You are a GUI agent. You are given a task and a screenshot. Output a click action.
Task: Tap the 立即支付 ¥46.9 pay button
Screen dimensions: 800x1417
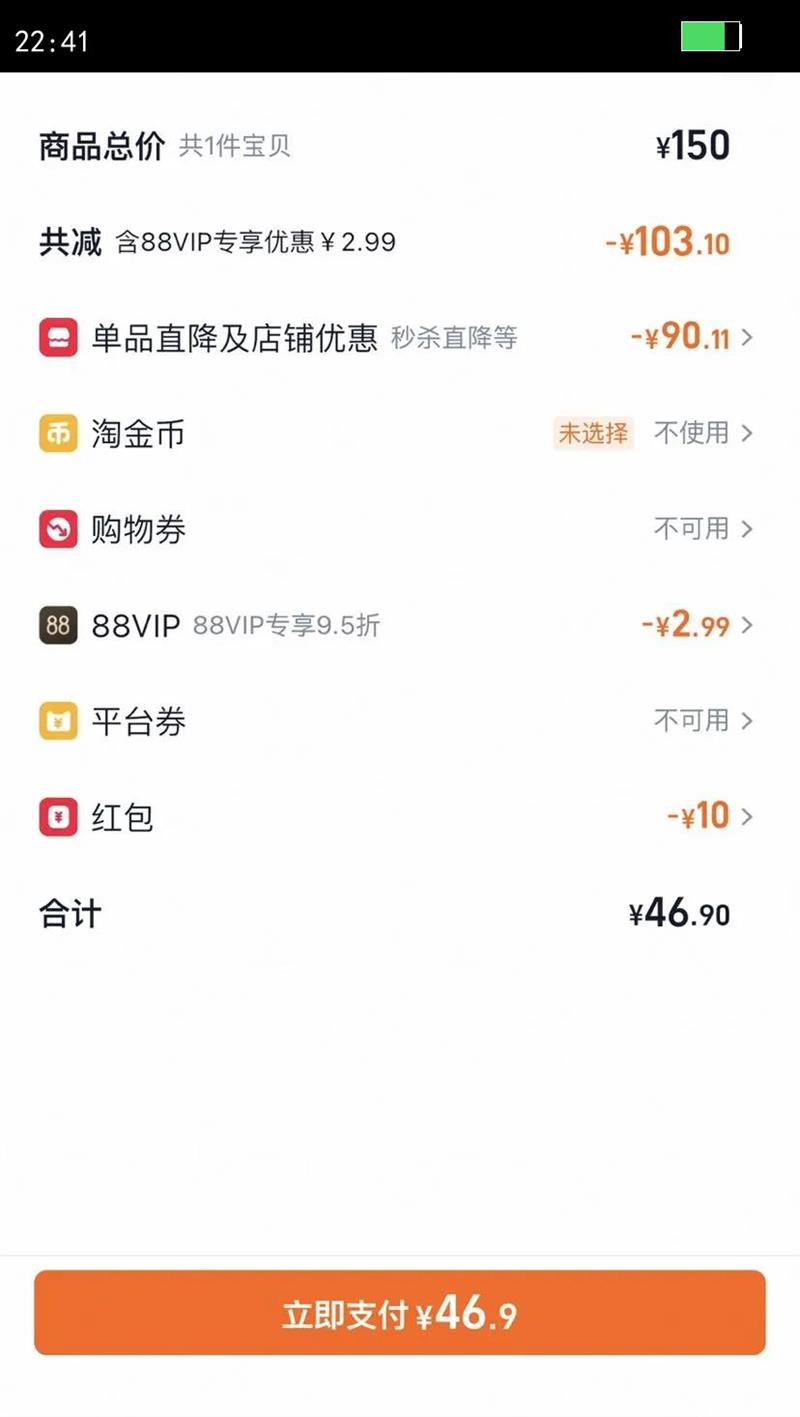[400, 1313]
